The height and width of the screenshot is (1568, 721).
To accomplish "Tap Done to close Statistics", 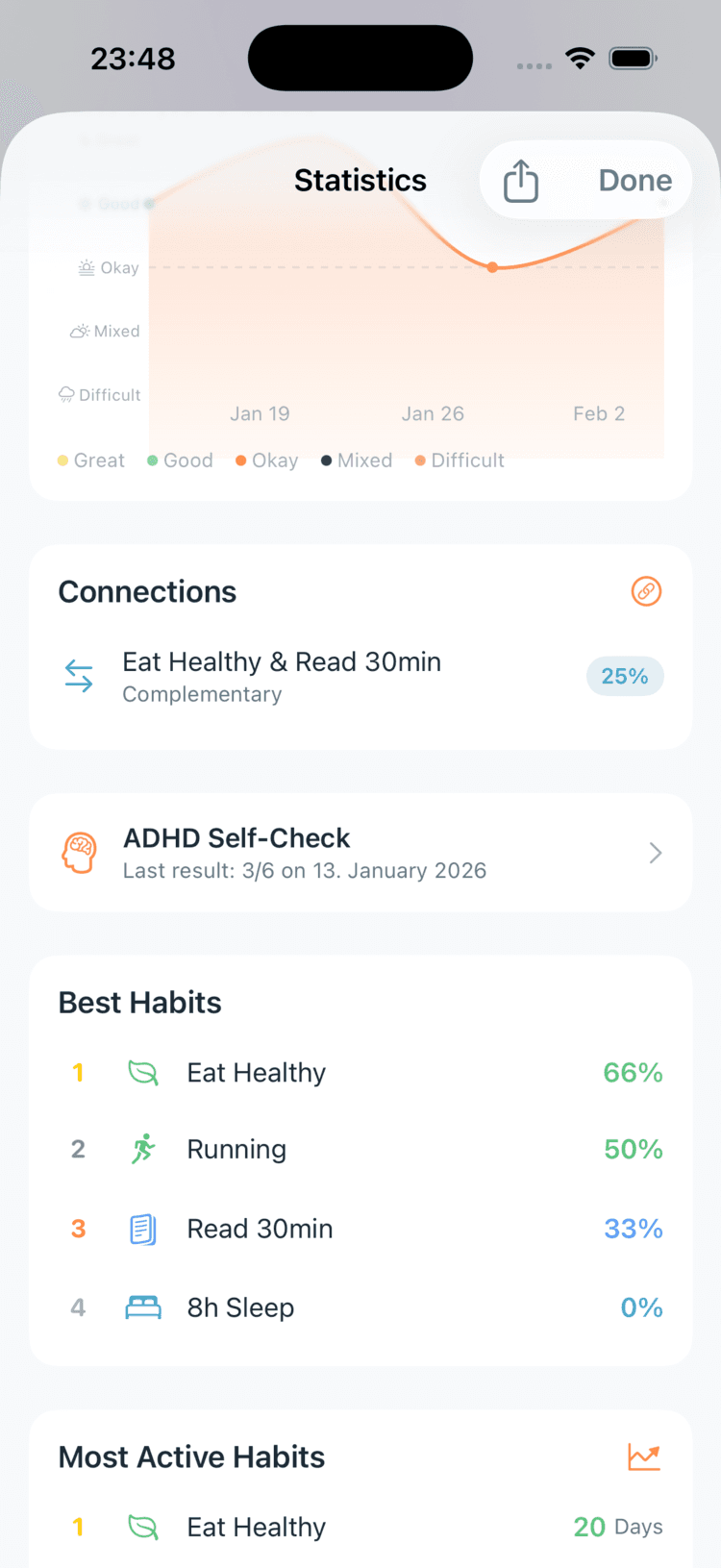I will 634,181.
